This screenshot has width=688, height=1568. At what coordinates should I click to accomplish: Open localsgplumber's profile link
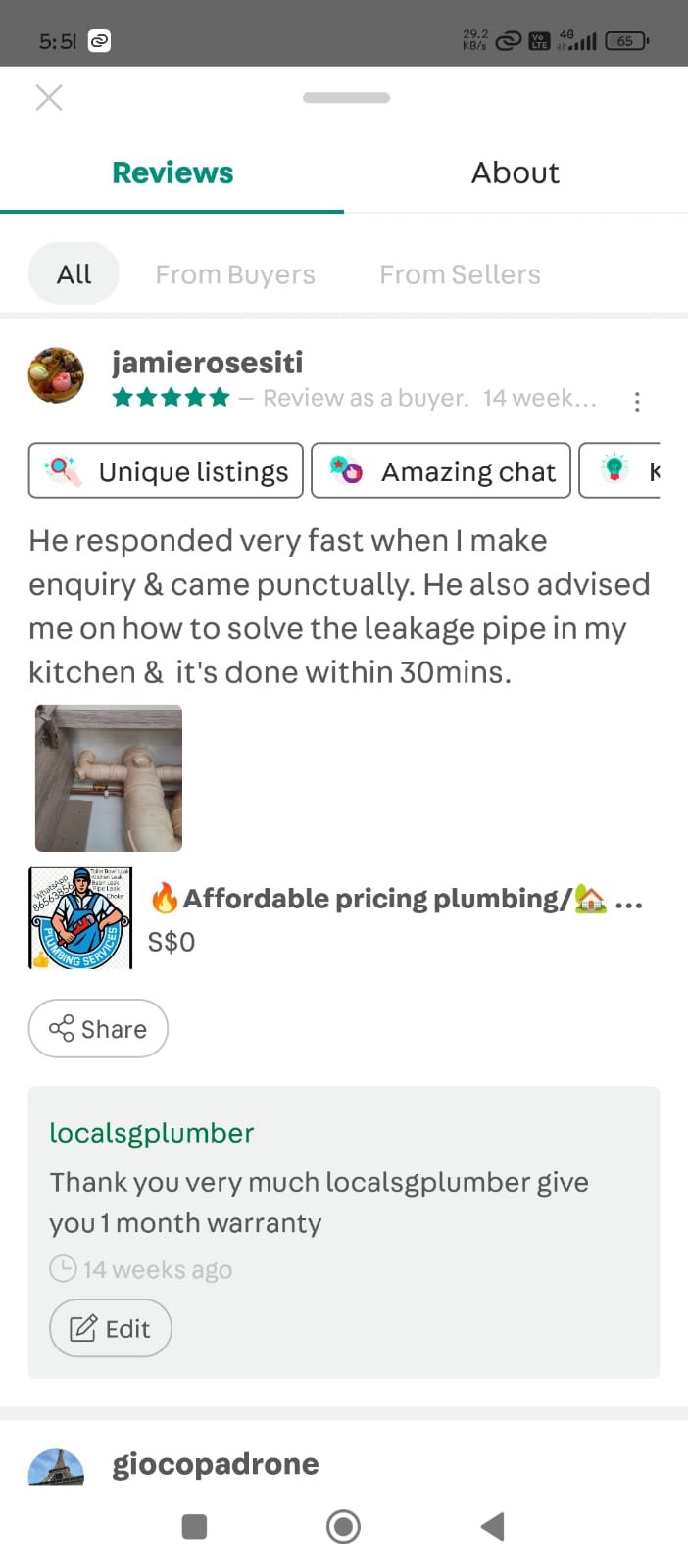click(x=152, y=1133)
